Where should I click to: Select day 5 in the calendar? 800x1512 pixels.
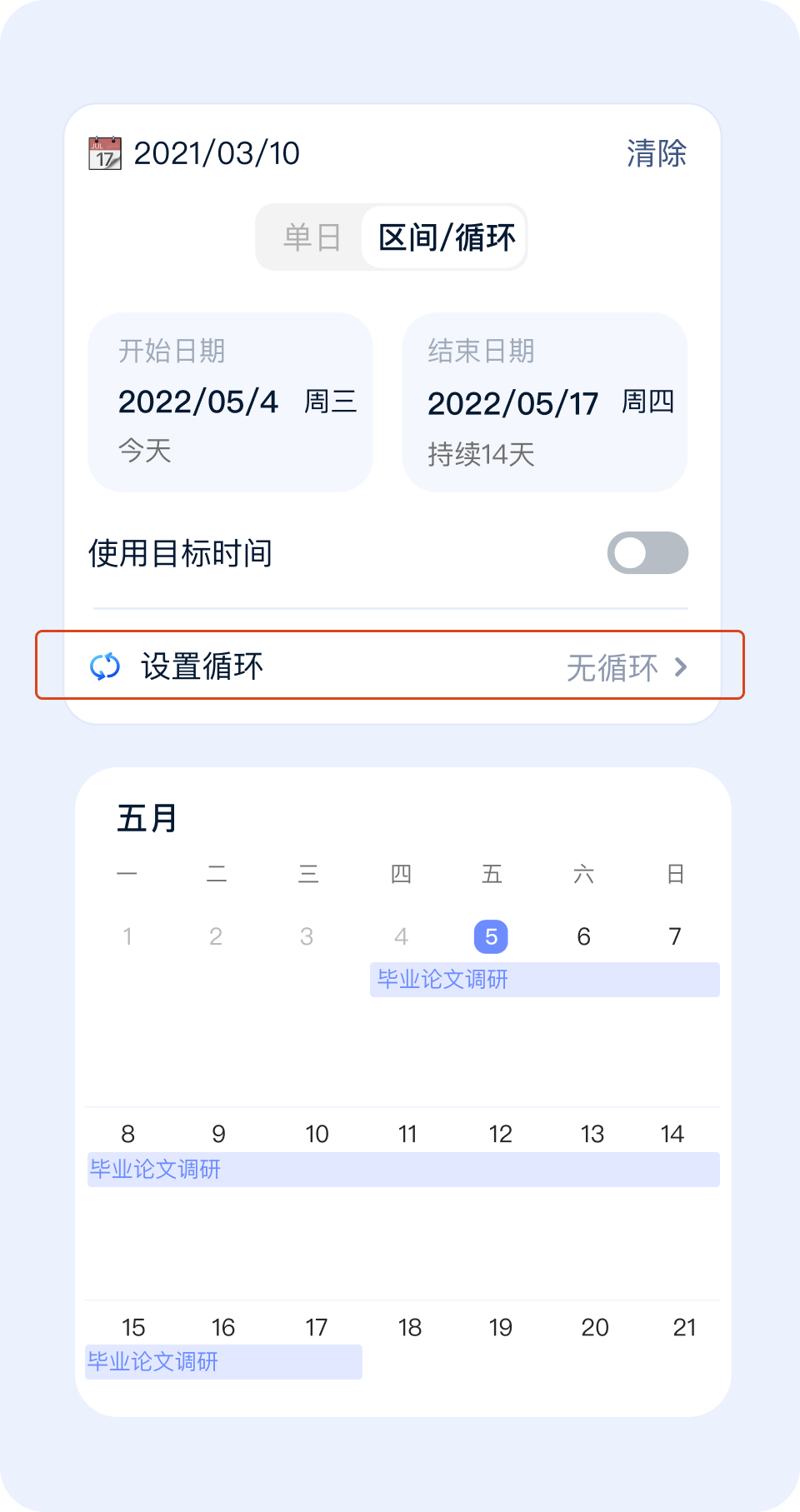coord(491,936)
